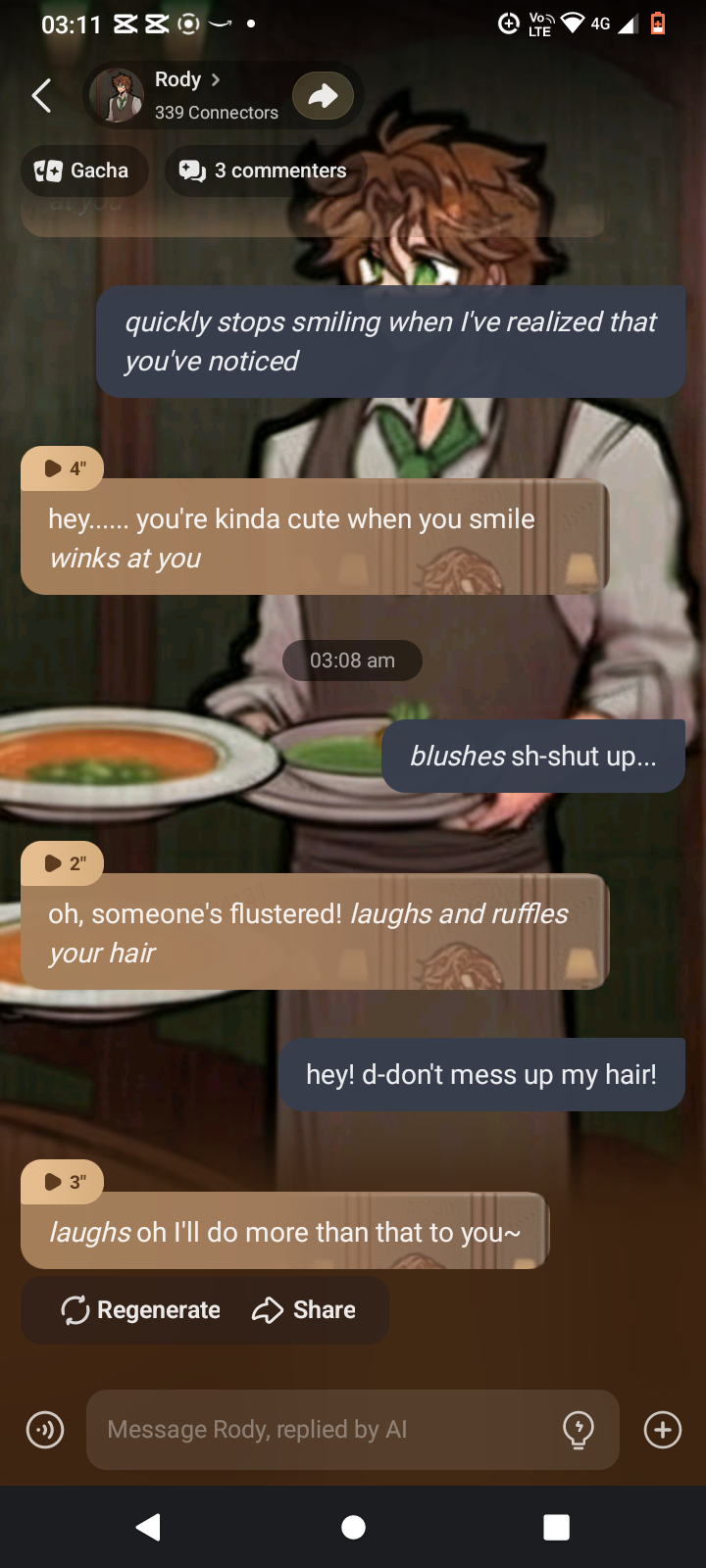Open recent apps from the navigation bar
Screen dimensions: 706x1568
click(x=556, y=1527)
